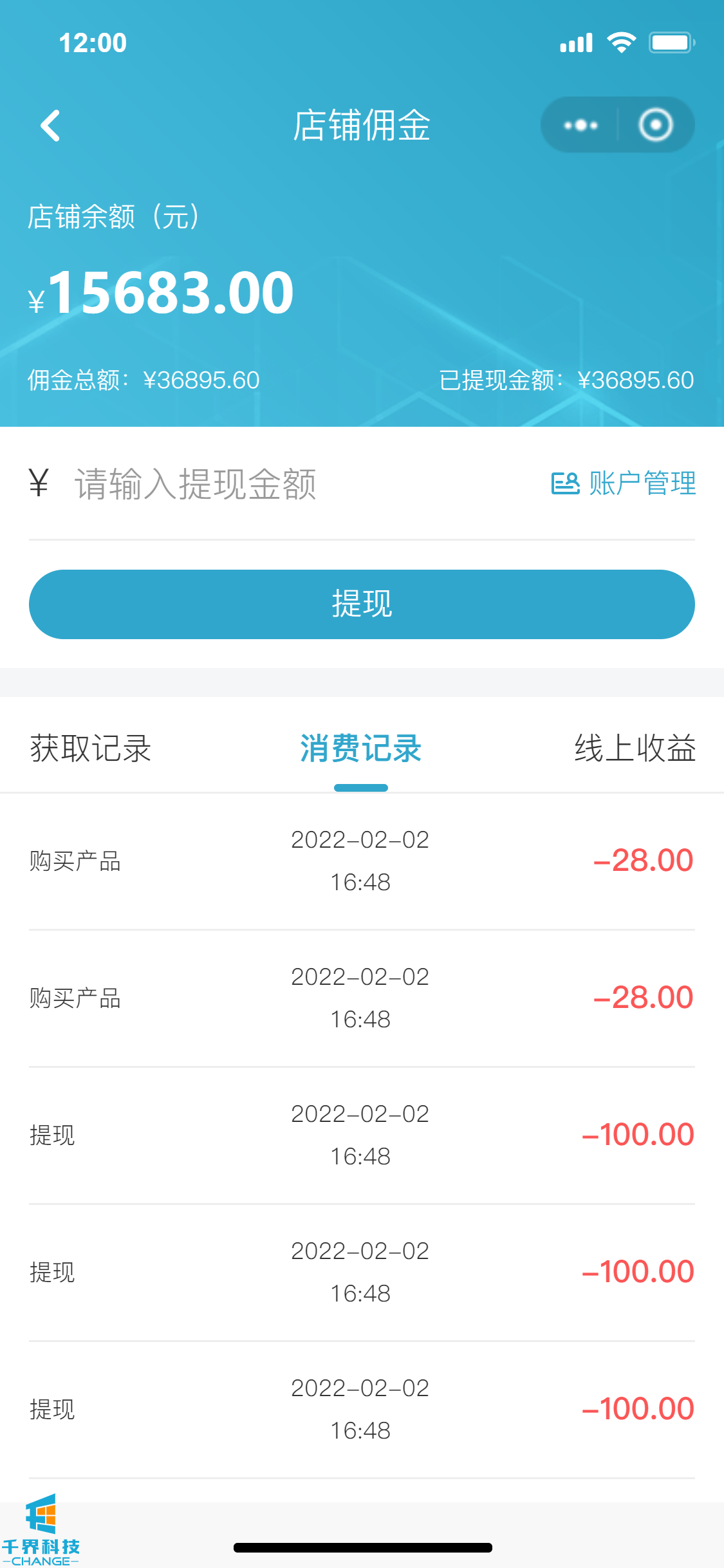Open the mini program more-options menu
Viewport: 724px width, 1568px height.
click(580, 125)
